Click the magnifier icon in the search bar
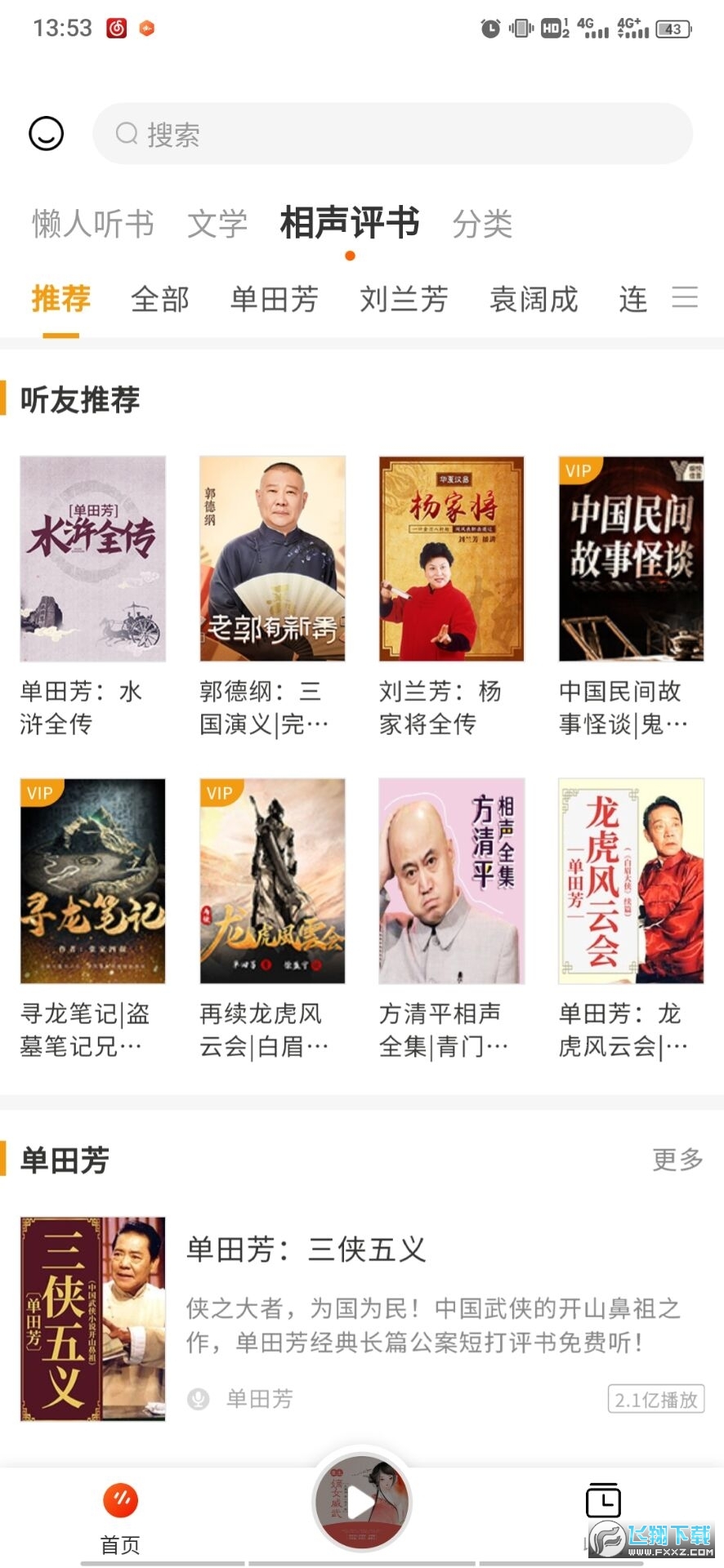This screenshot has width=724, height=1568. pos(127,133)
